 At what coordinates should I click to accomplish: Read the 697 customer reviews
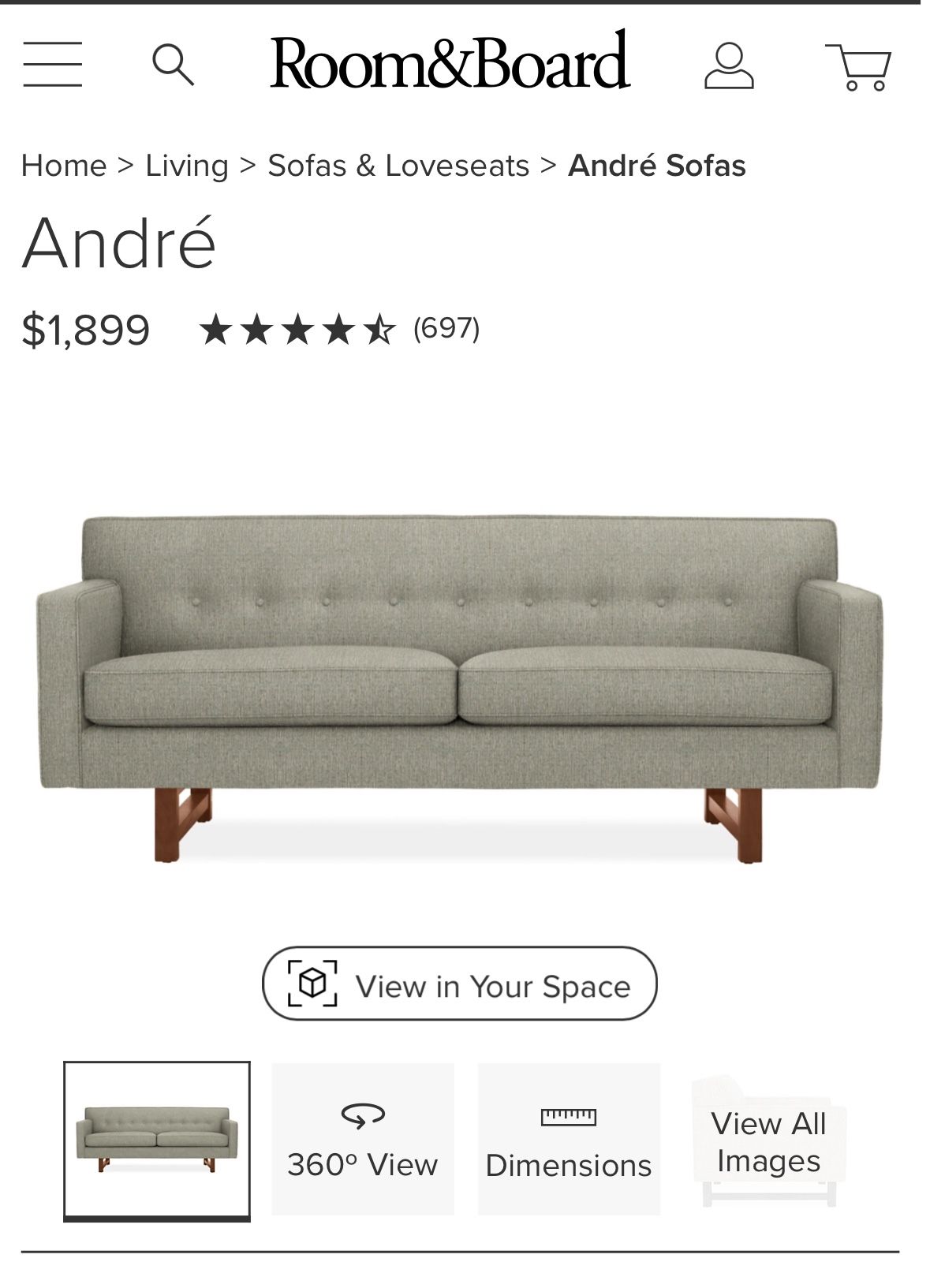point(446,328)
